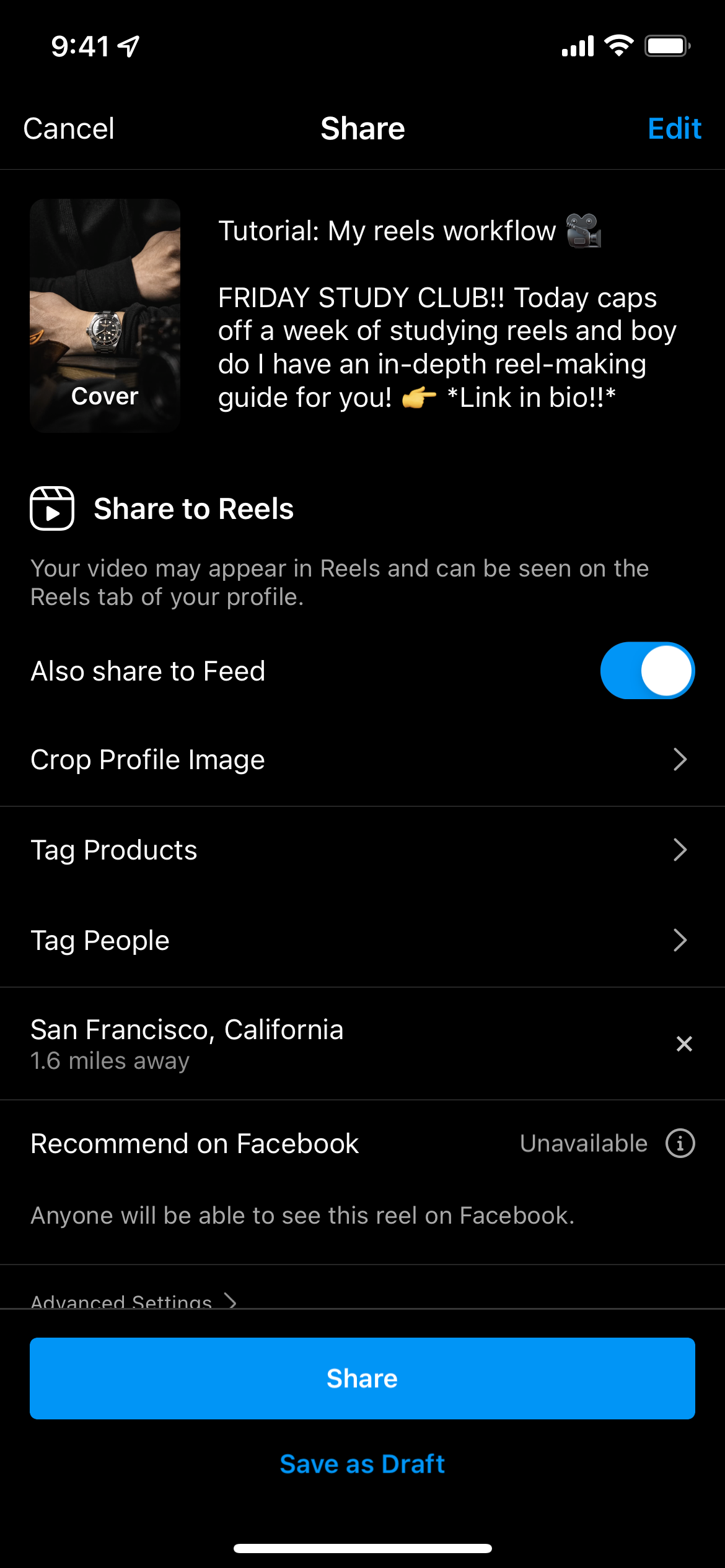Save the reel as a draft

point(362,1463)
